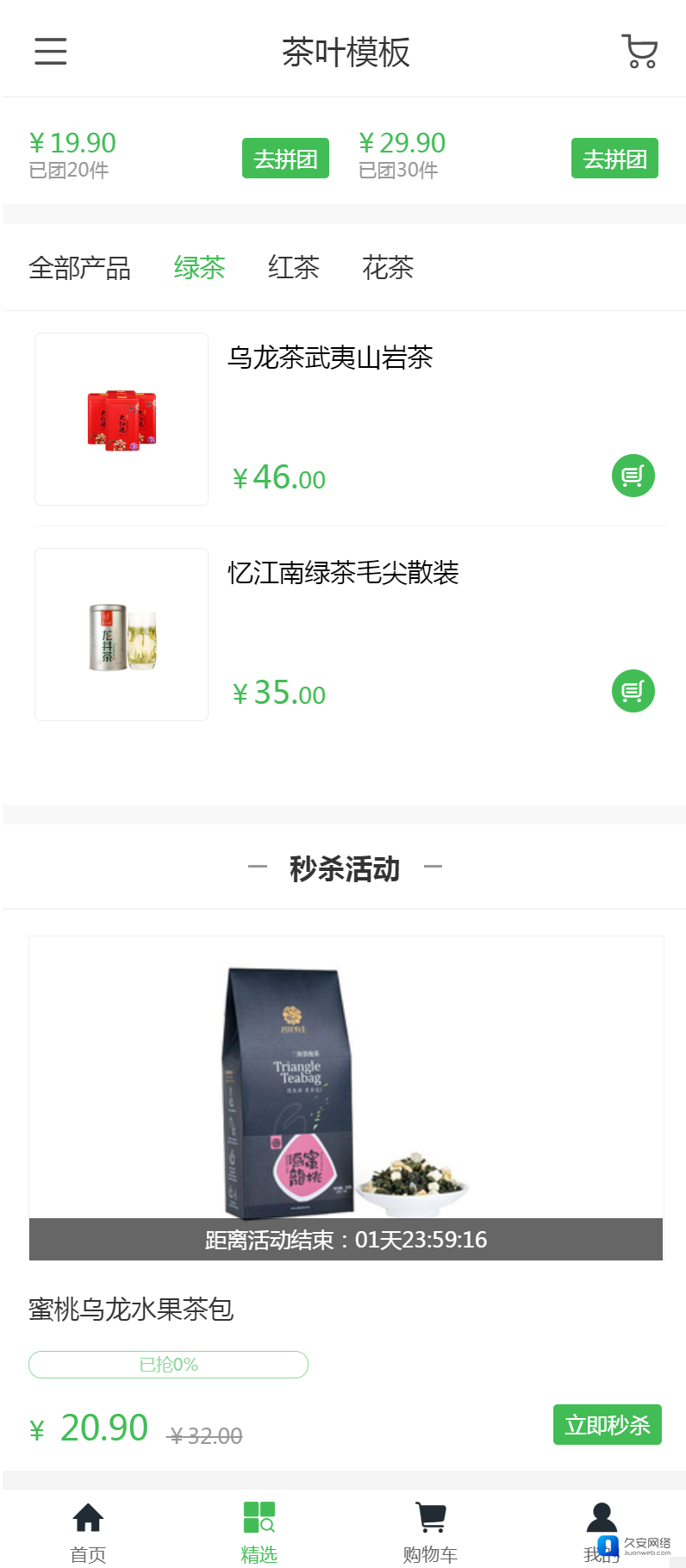
Task: Open the hamburger menu
Action: (51, 52)
